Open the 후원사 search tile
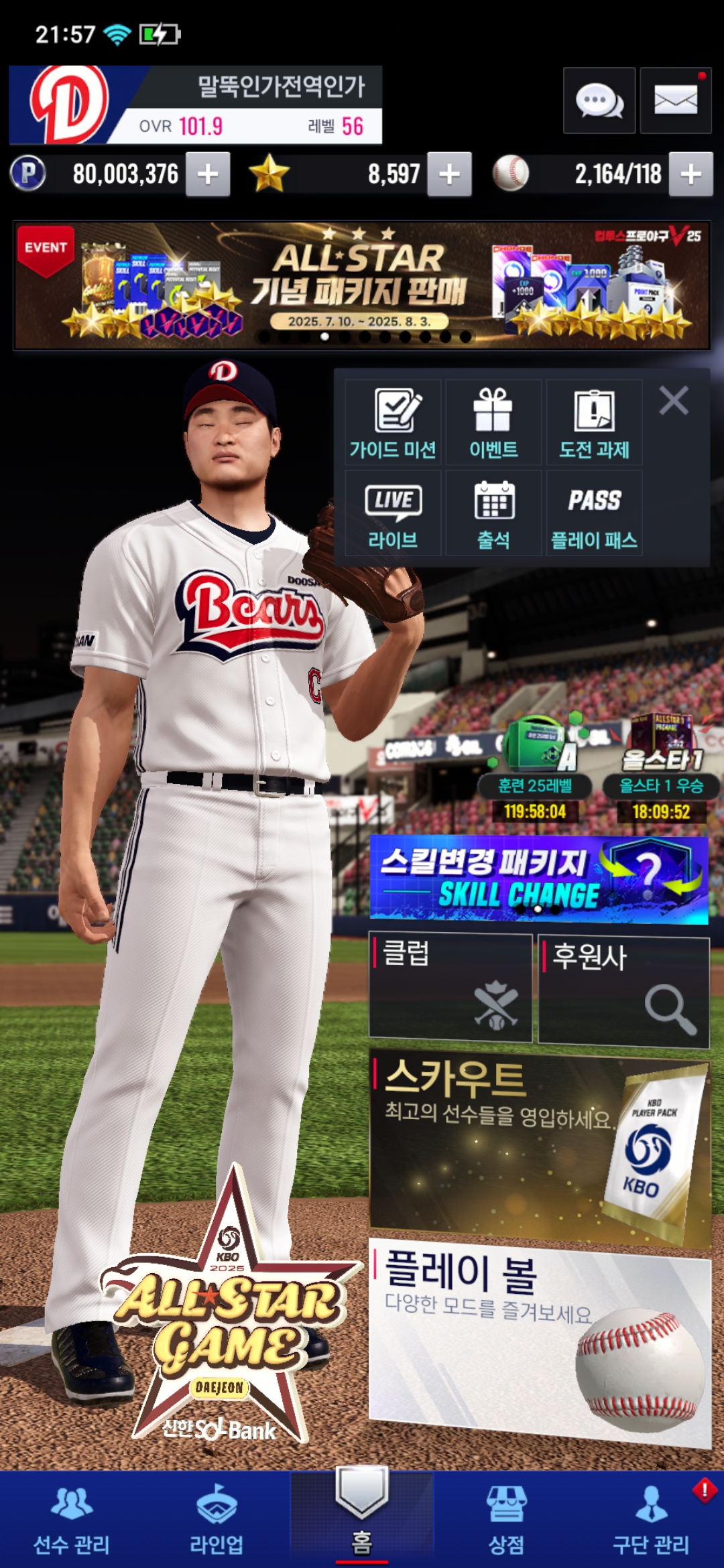The height and width of the screenshot is (1568, 724). 623,990
